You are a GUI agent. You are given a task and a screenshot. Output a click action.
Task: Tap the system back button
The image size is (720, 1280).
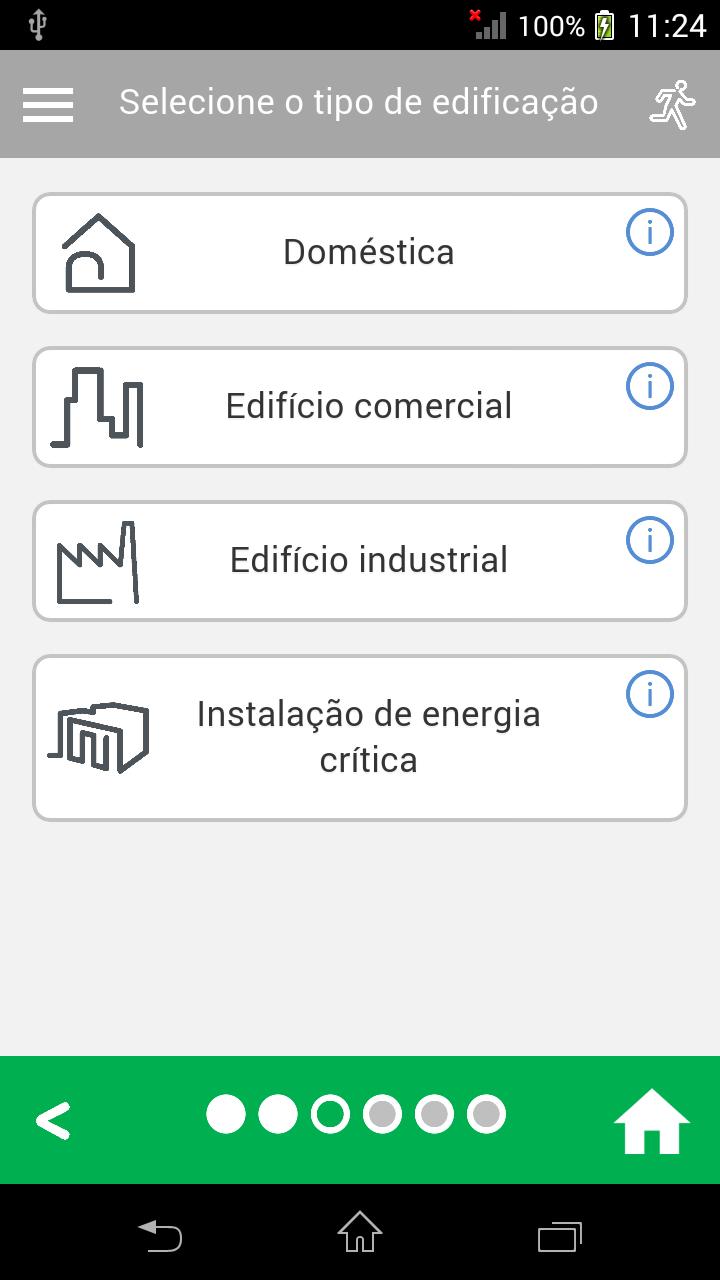[x=160, y=1236]
